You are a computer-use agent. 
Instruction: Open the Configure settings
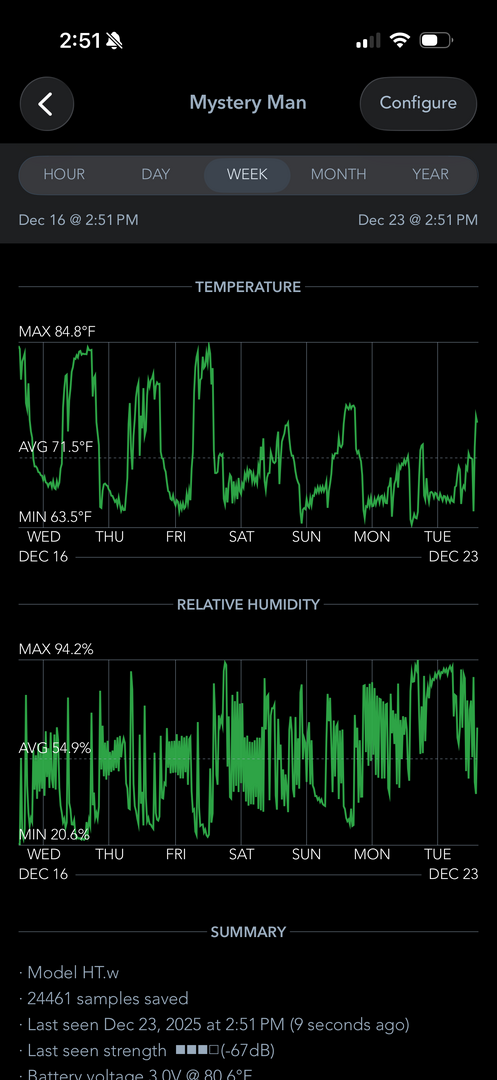pyautogui.click(x=418, y=103)
